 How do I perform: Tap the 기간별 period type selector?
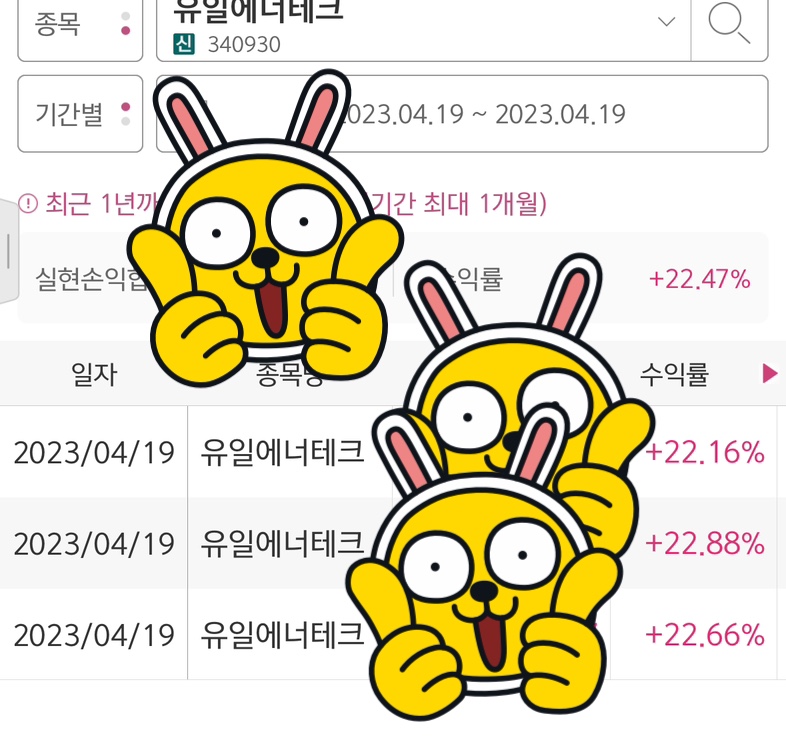coord(81,113)
